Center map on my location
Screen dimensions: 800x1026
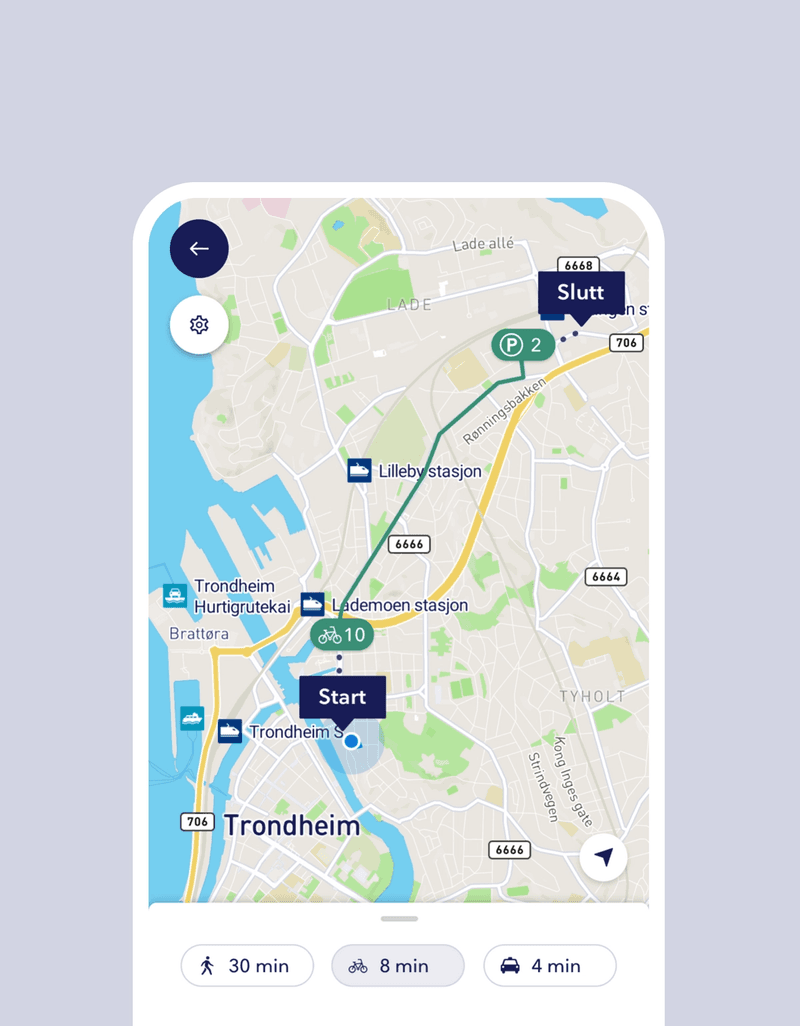coord(603,857)
